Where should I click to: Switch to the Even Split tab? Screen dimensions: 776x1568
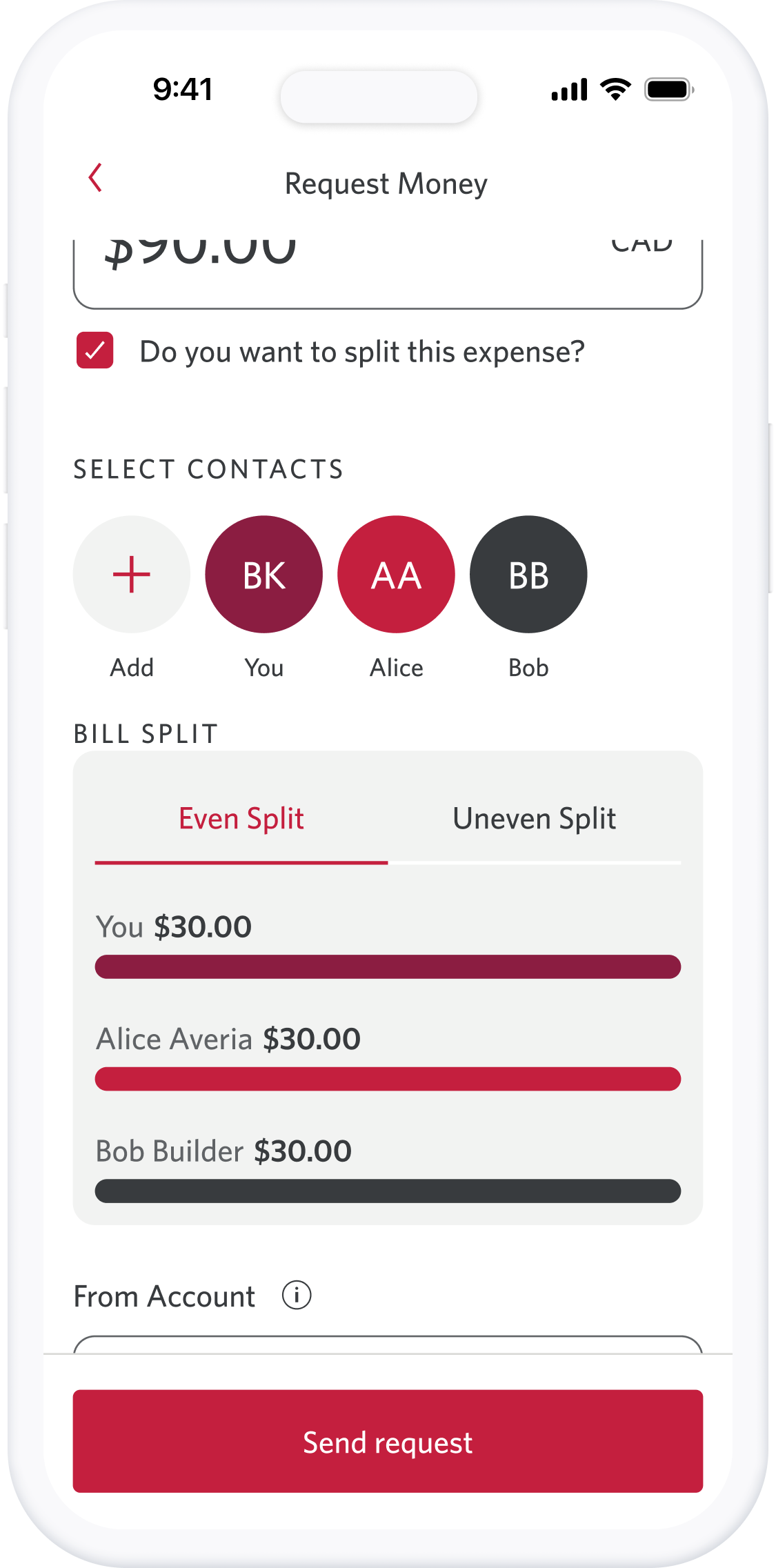(x=241, y=820)
